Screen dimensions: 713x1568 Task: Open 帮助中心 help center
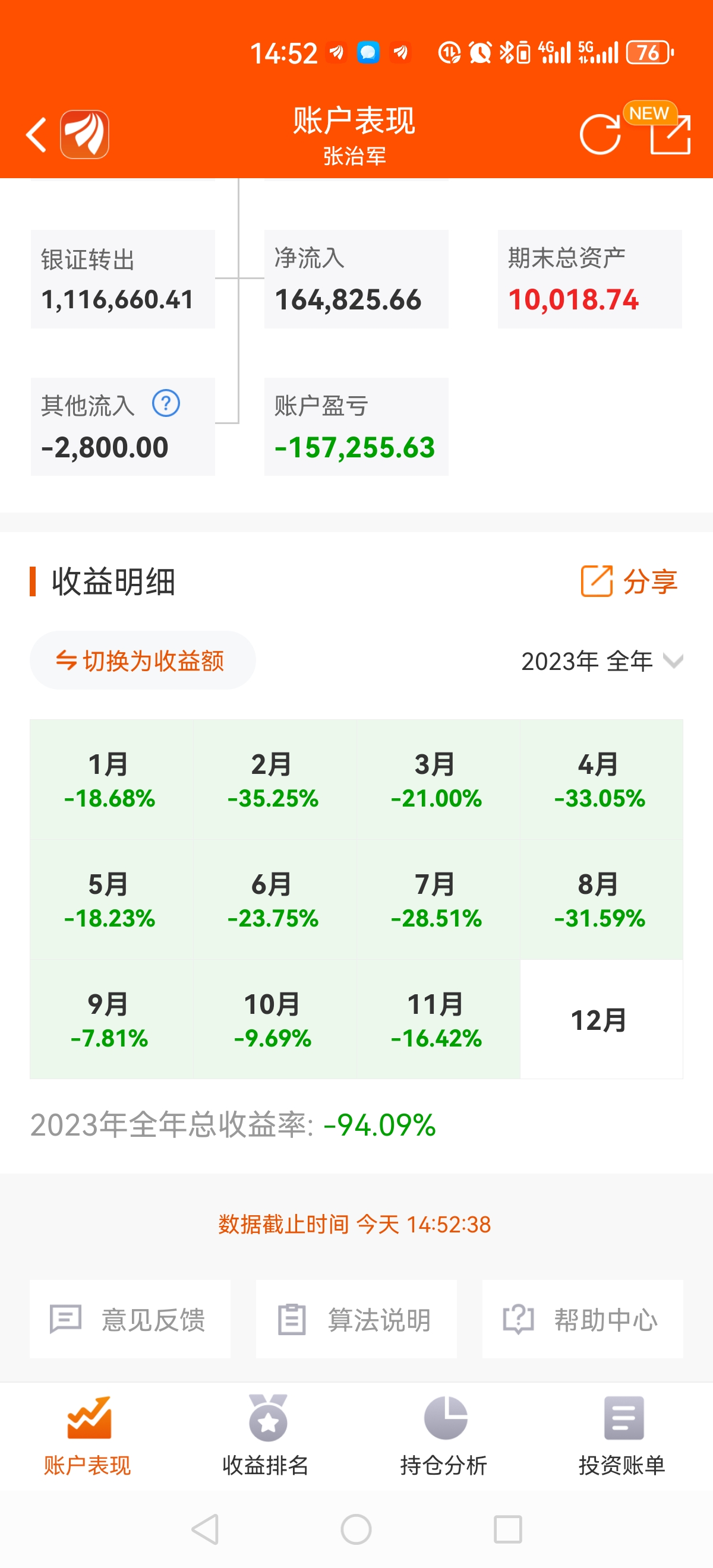click(x=582, y=1319)
